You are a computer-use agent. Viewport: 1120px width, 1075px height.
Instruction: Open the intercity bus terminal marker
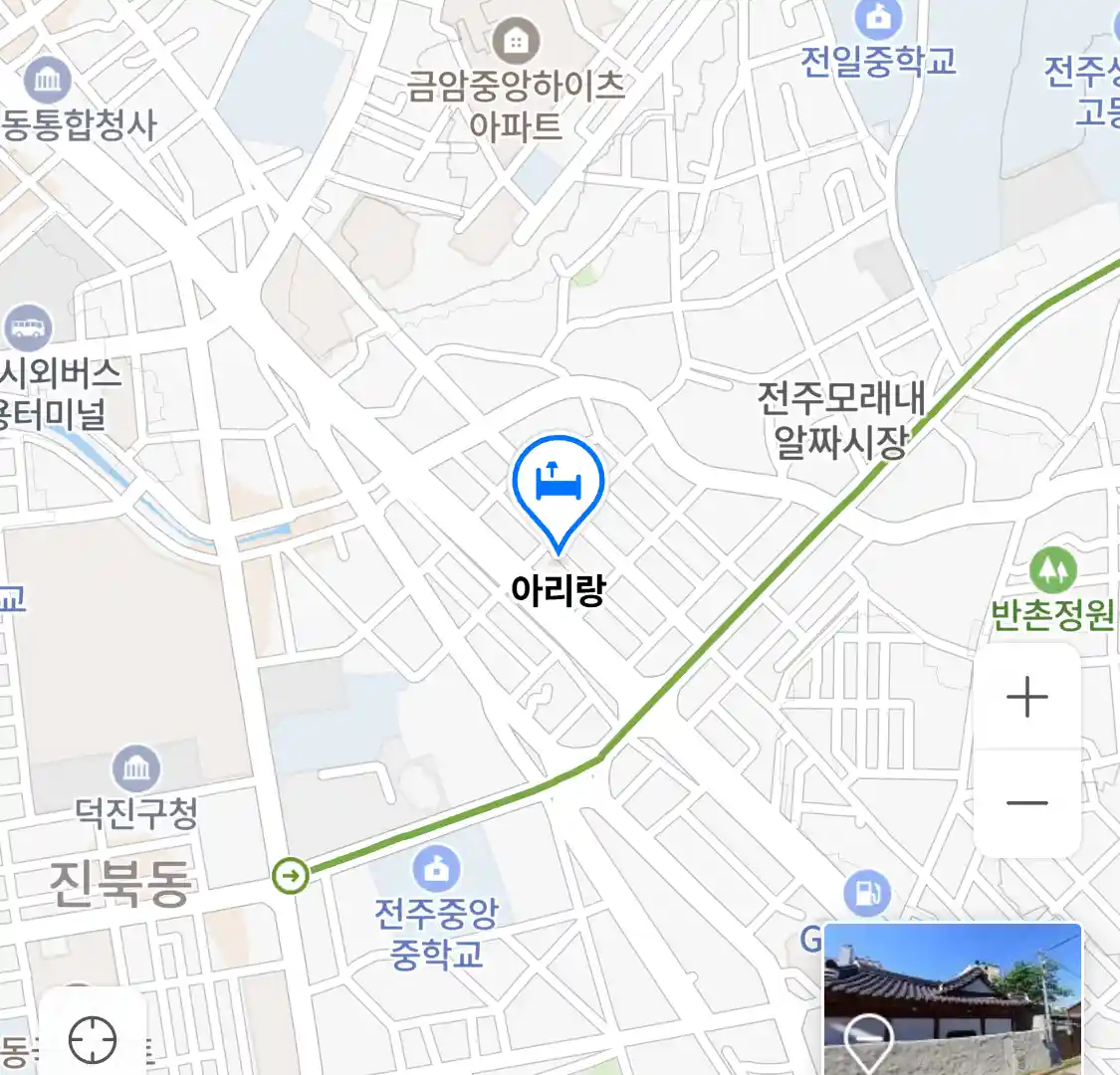[28, 327]
